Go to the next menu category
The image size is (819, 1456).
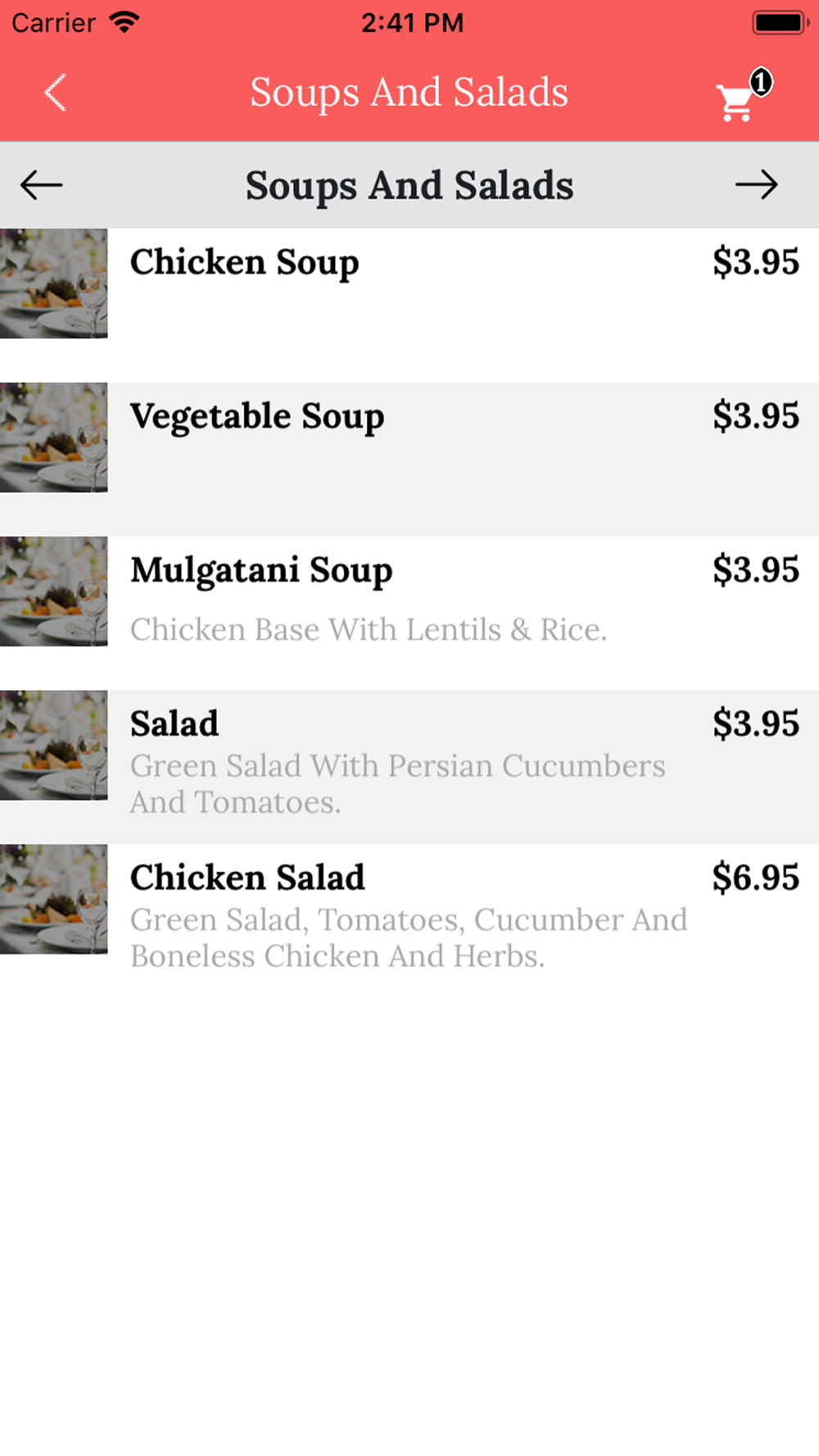coord(756,185)
